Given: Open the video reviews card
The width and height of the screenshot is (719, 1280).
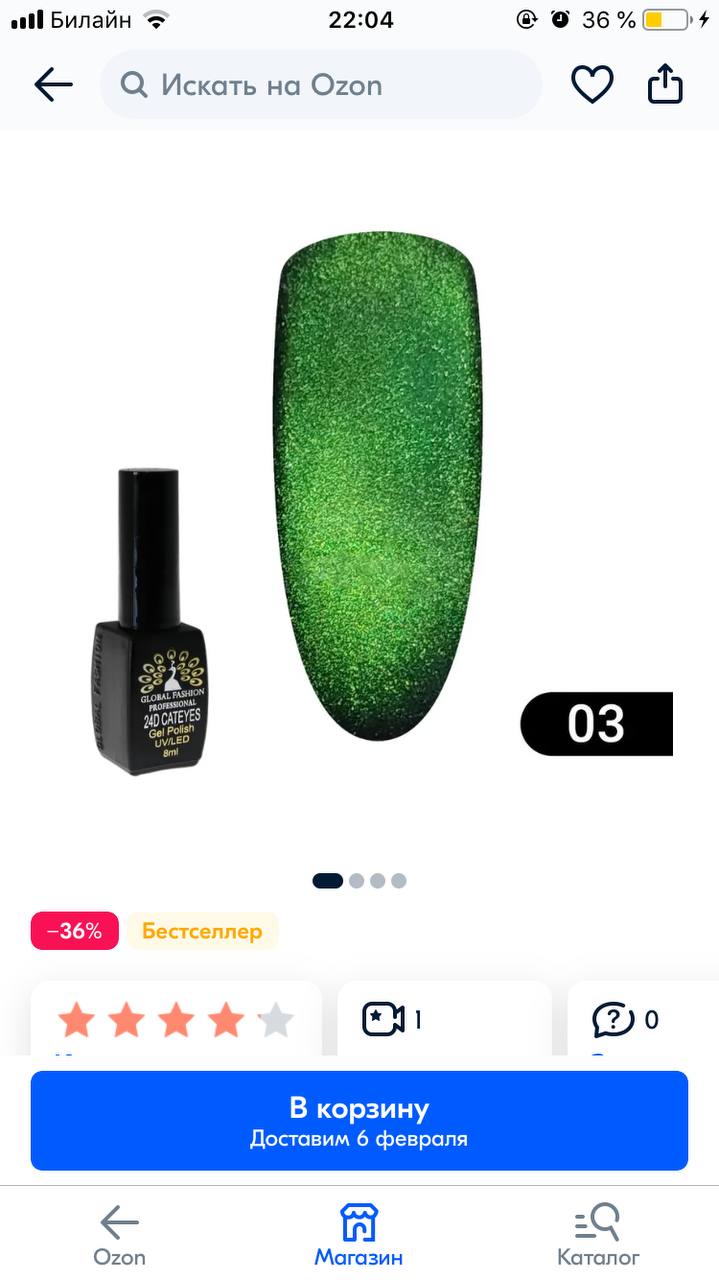Looking at the screenshot, I should tap(445, 1019).
